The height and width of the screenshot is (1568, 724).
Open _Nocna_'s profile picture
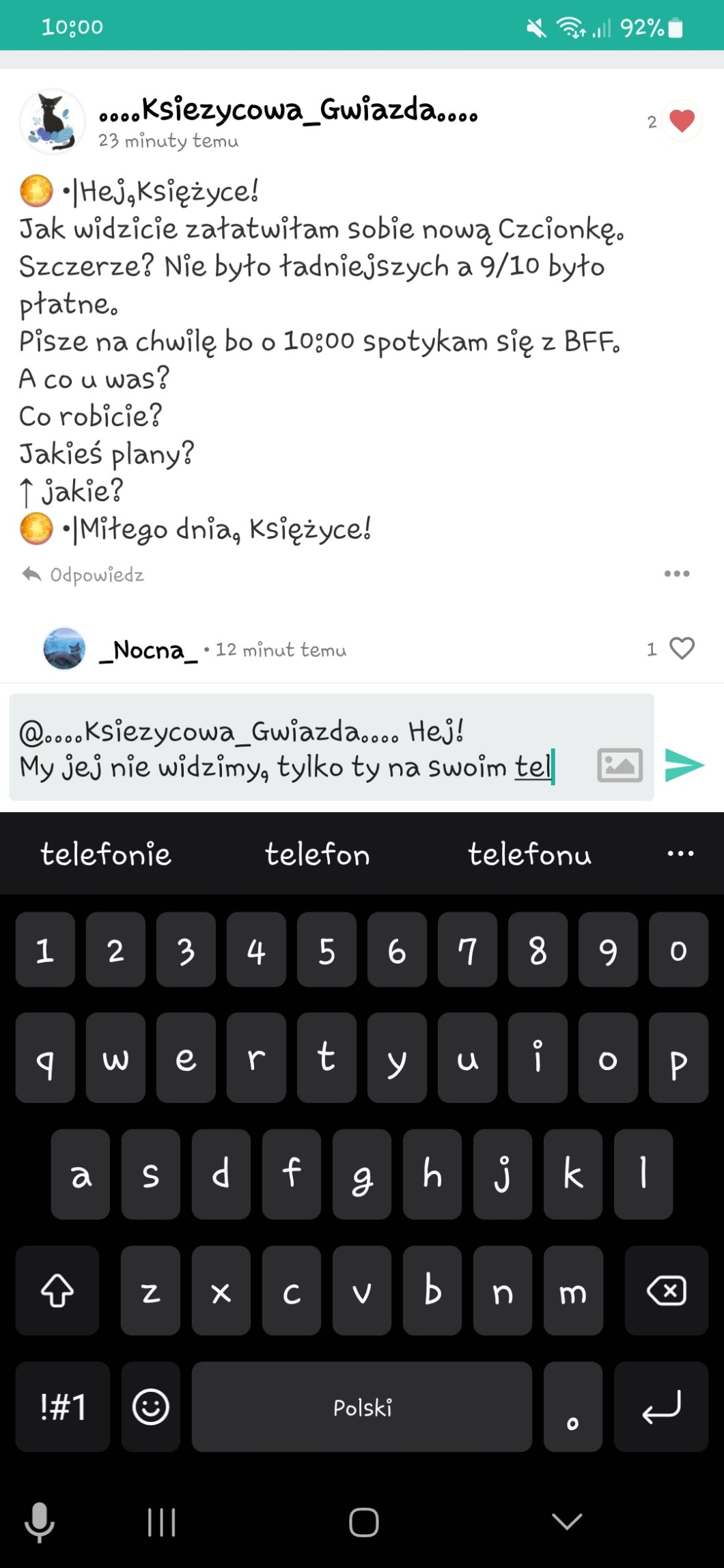tap(64, 649)
